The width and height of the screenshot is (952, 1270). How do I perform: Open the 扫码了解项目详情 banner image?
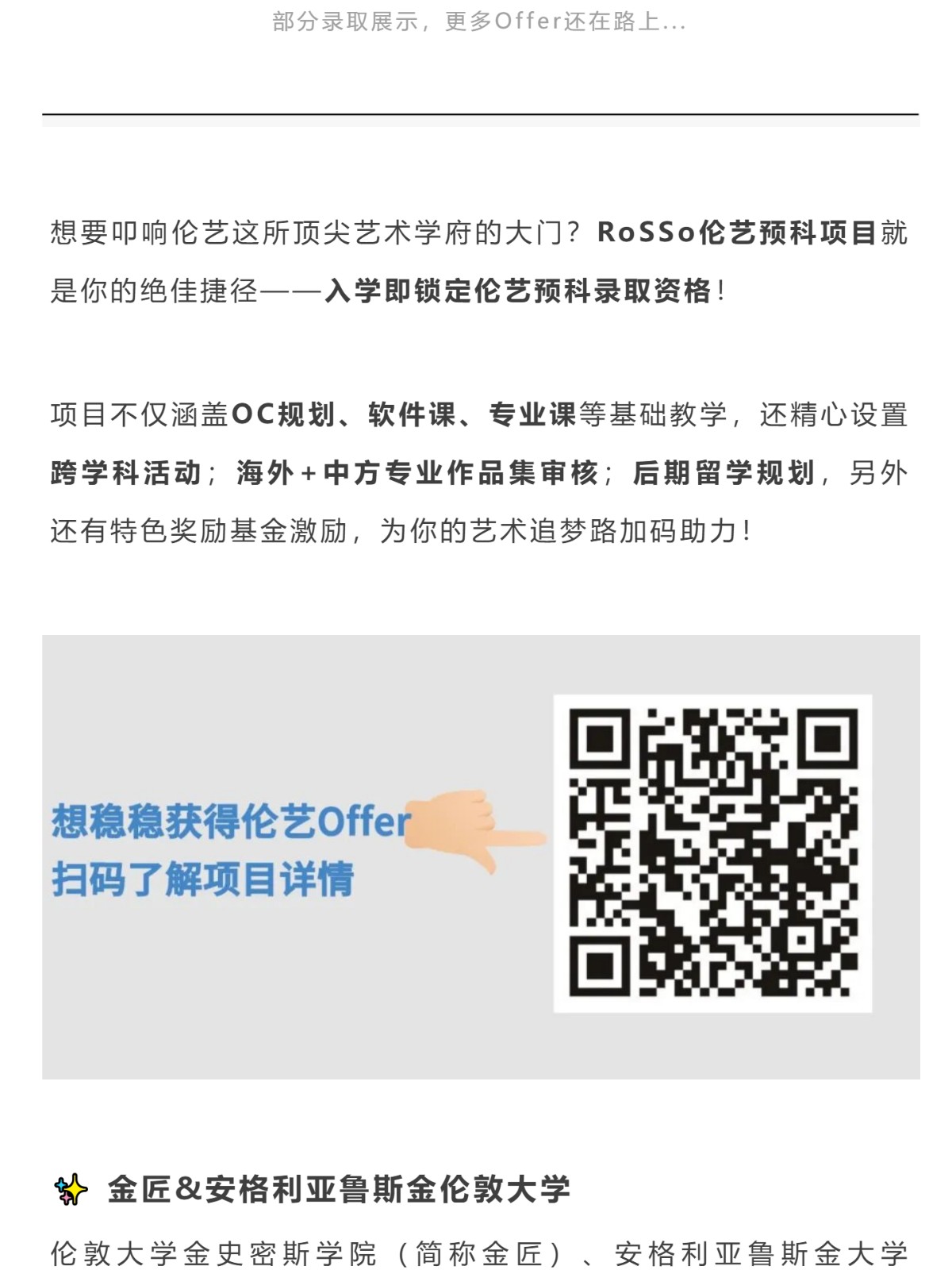coord(480,856)
